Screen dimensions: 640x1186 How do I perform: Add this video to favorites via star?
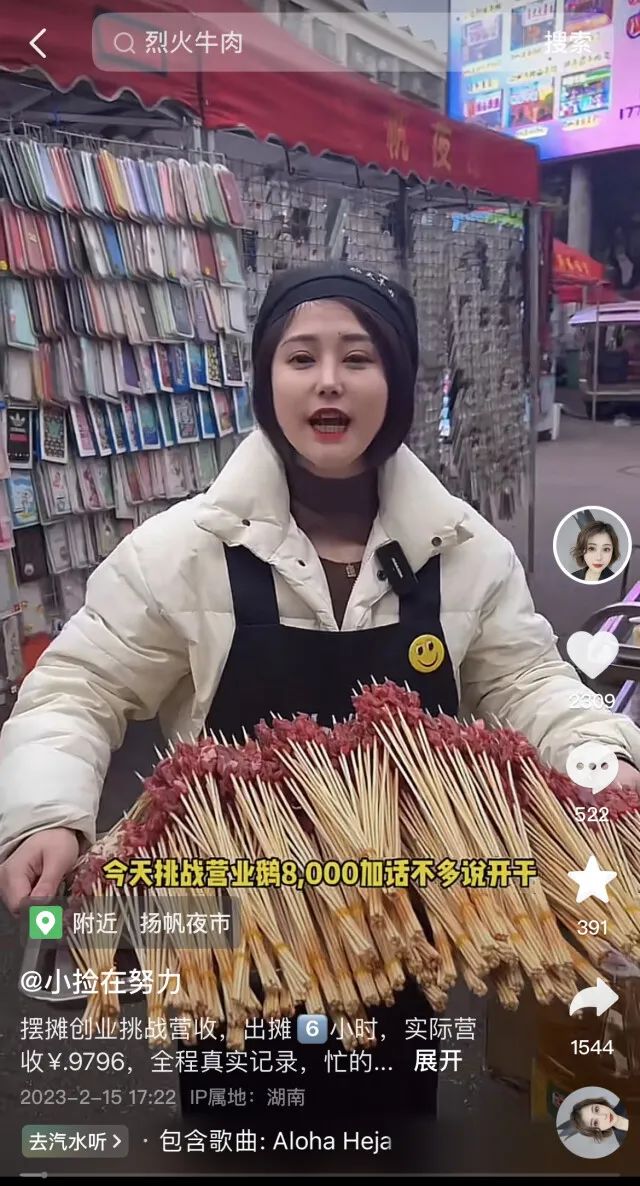pos(592,881)
